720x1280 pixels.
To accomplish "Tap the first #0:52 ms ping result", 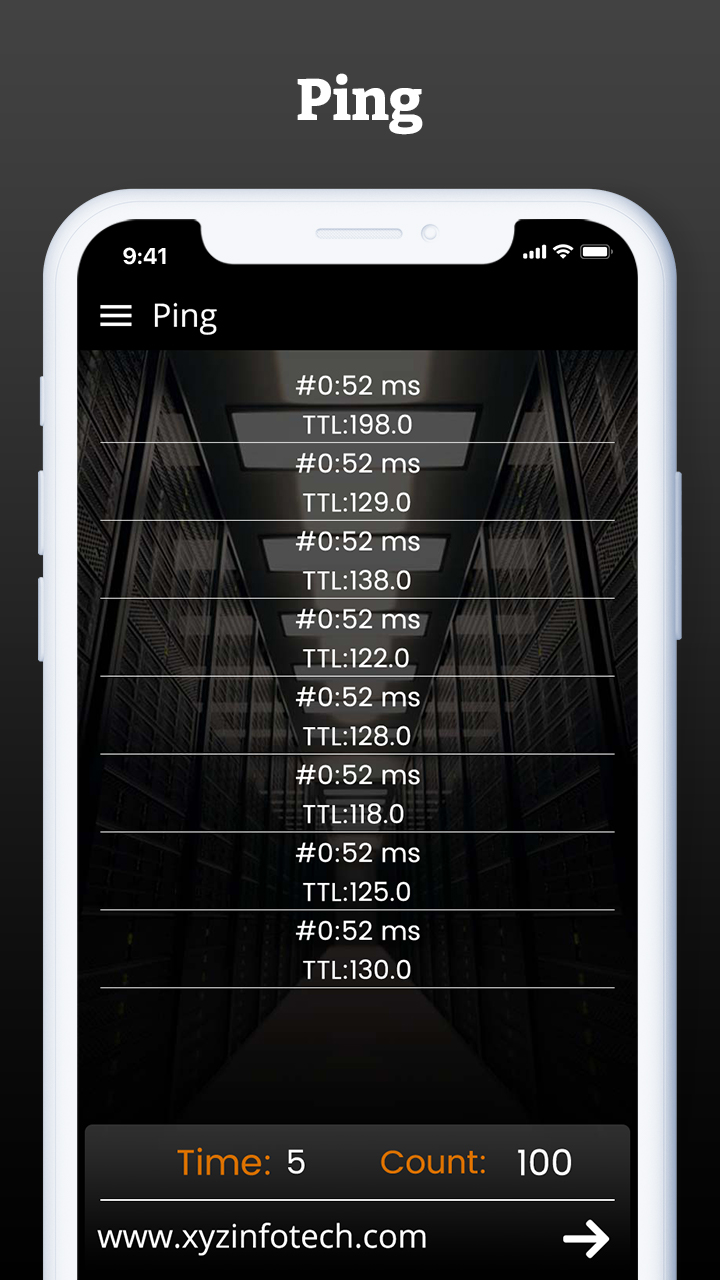I will [x=357, y=385].
